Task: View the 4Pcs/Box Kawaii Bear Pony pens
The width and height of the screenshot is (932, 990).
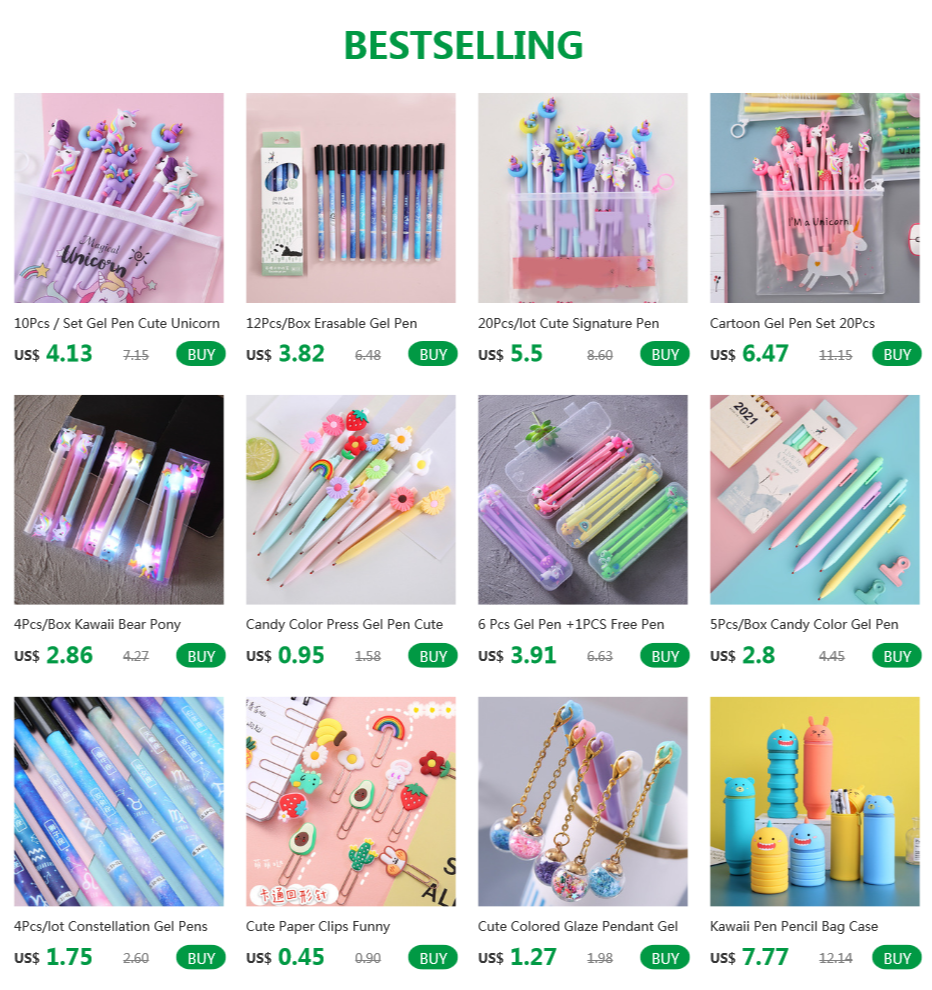Action: pyautogui.click(x=119, y=500)
